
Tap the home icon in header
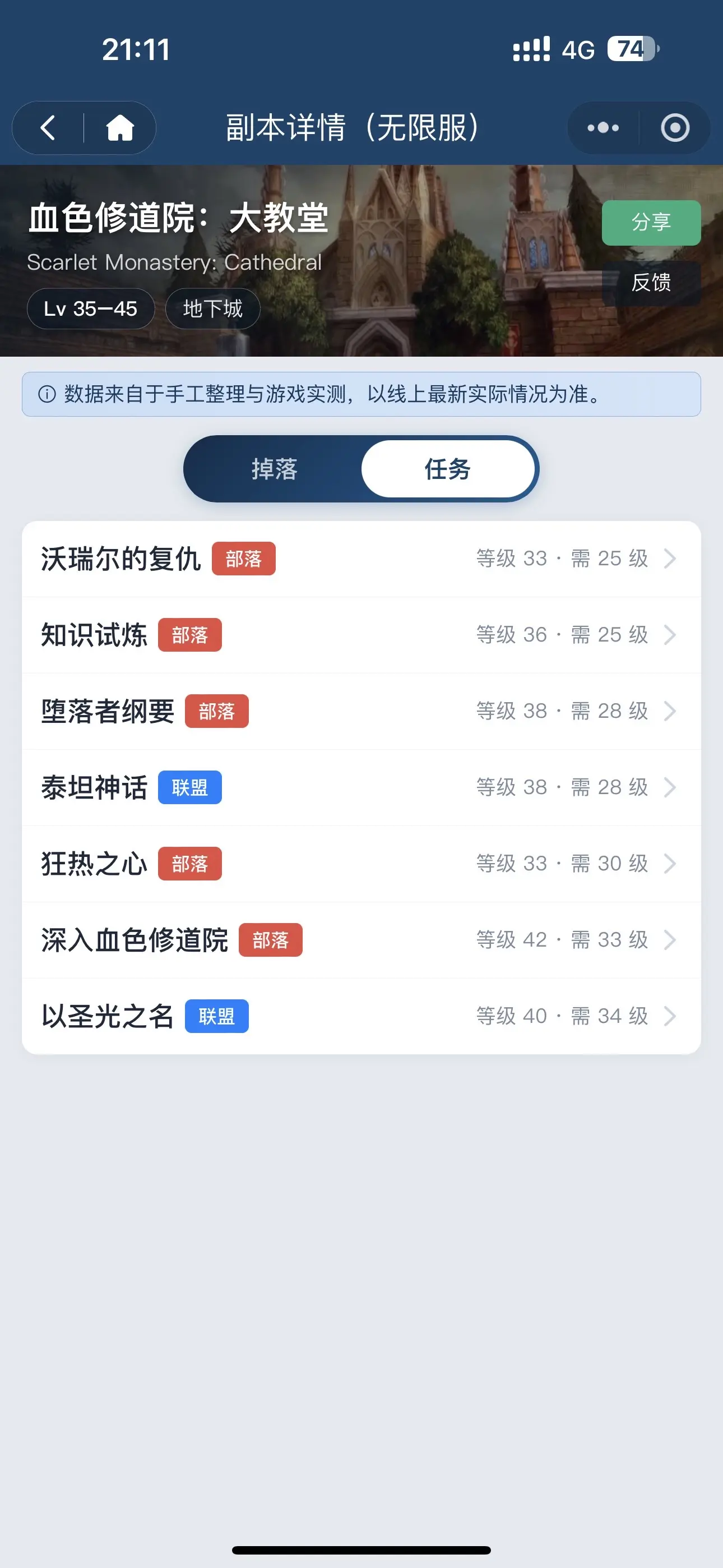120,128
